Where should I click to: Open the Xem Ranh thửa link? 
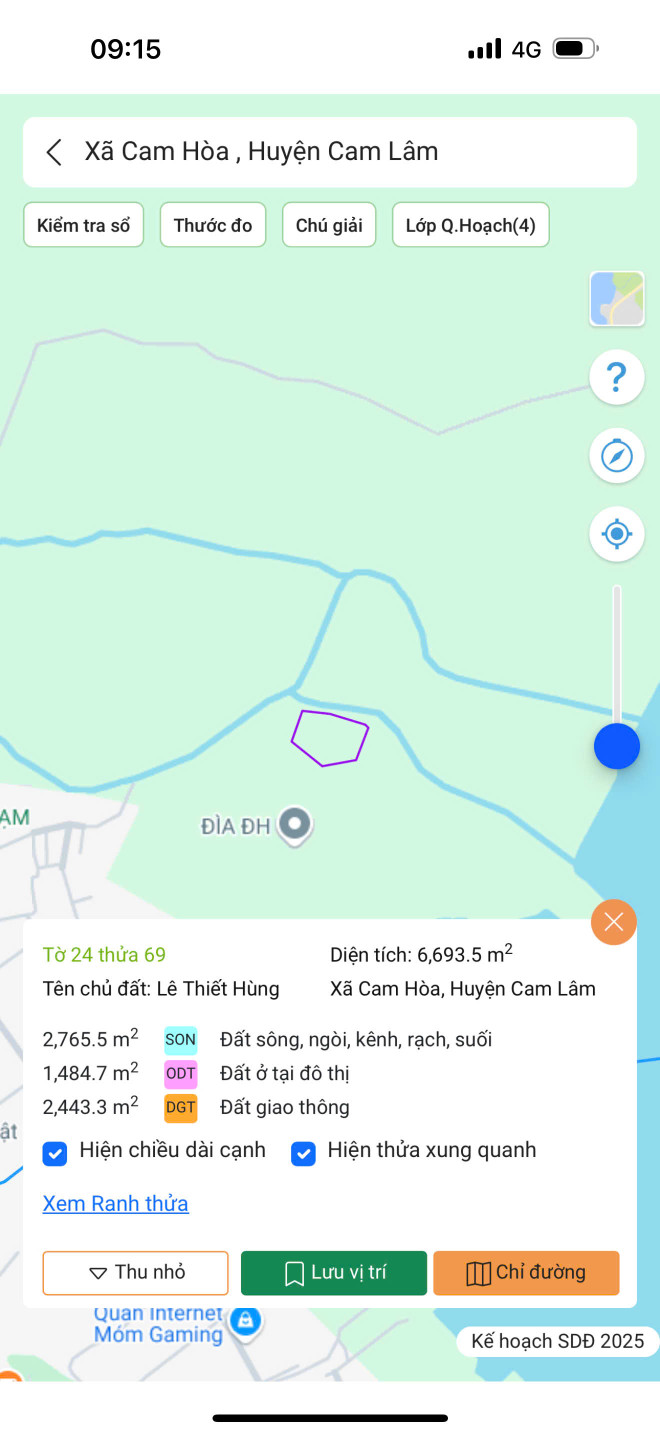(116, 1203)
